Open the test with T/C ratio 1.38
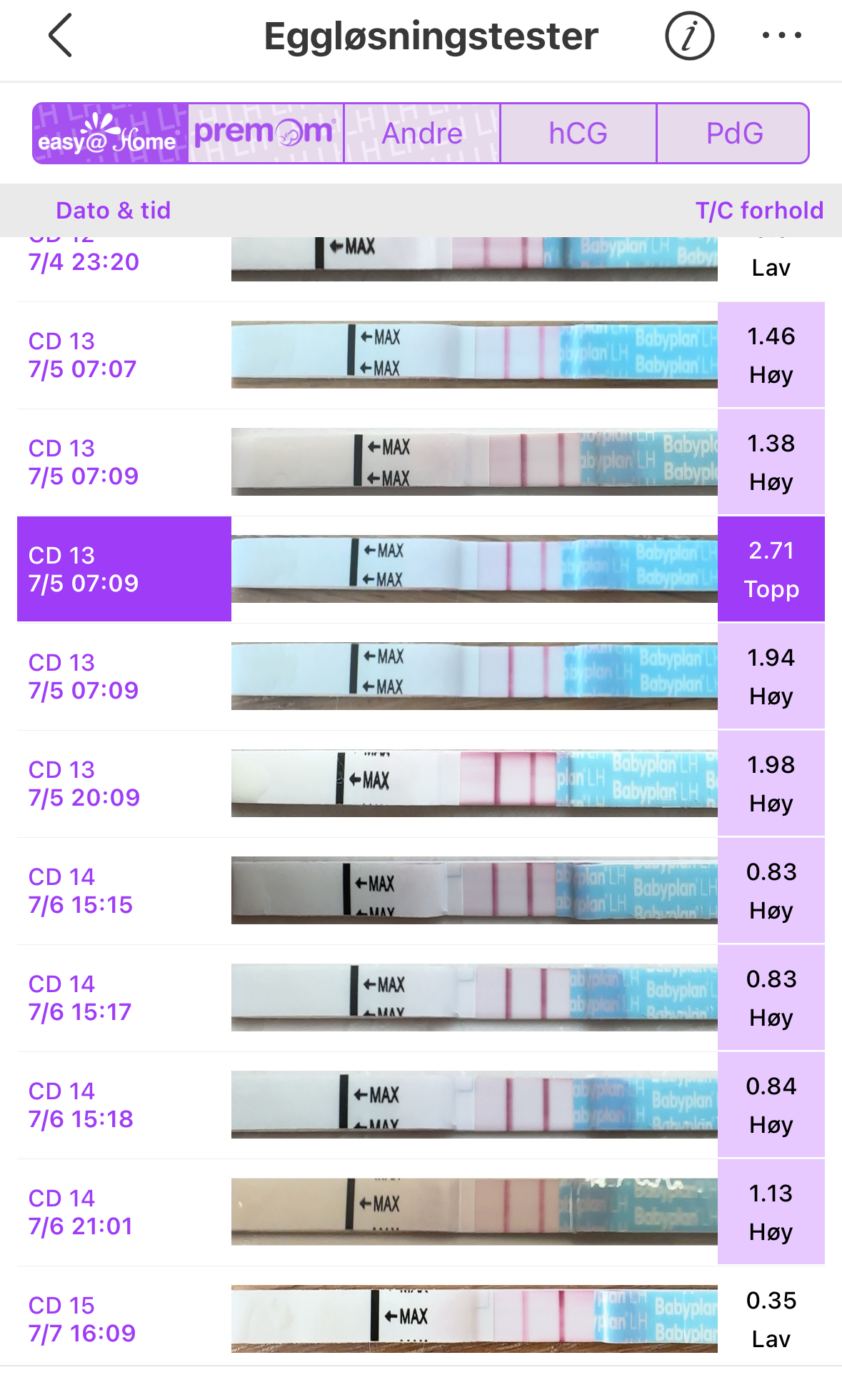The height and width of the screenshot is (1400, 842). [421, 462]
